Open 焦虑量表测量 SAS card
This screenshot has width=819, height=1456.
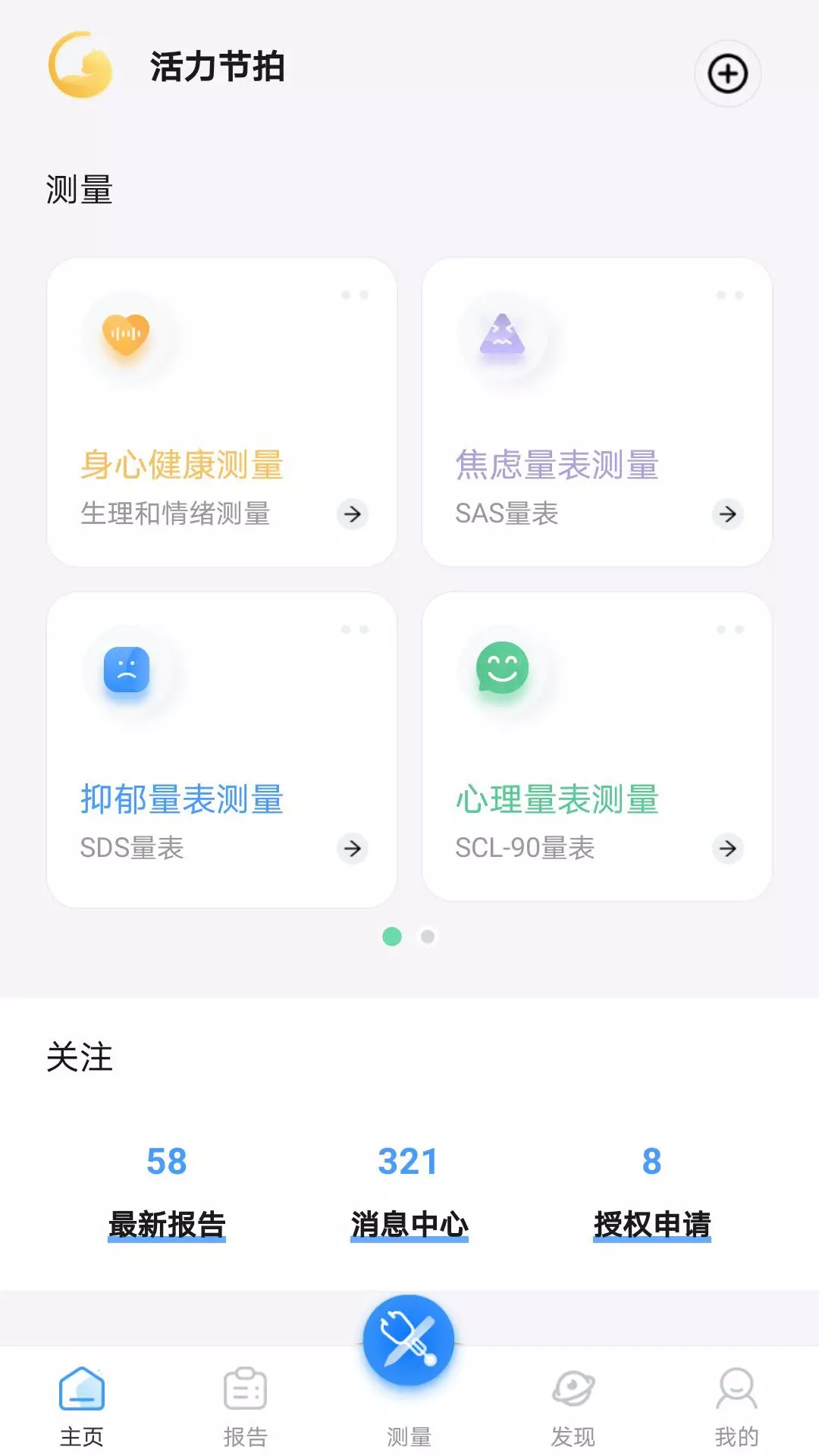597,412
